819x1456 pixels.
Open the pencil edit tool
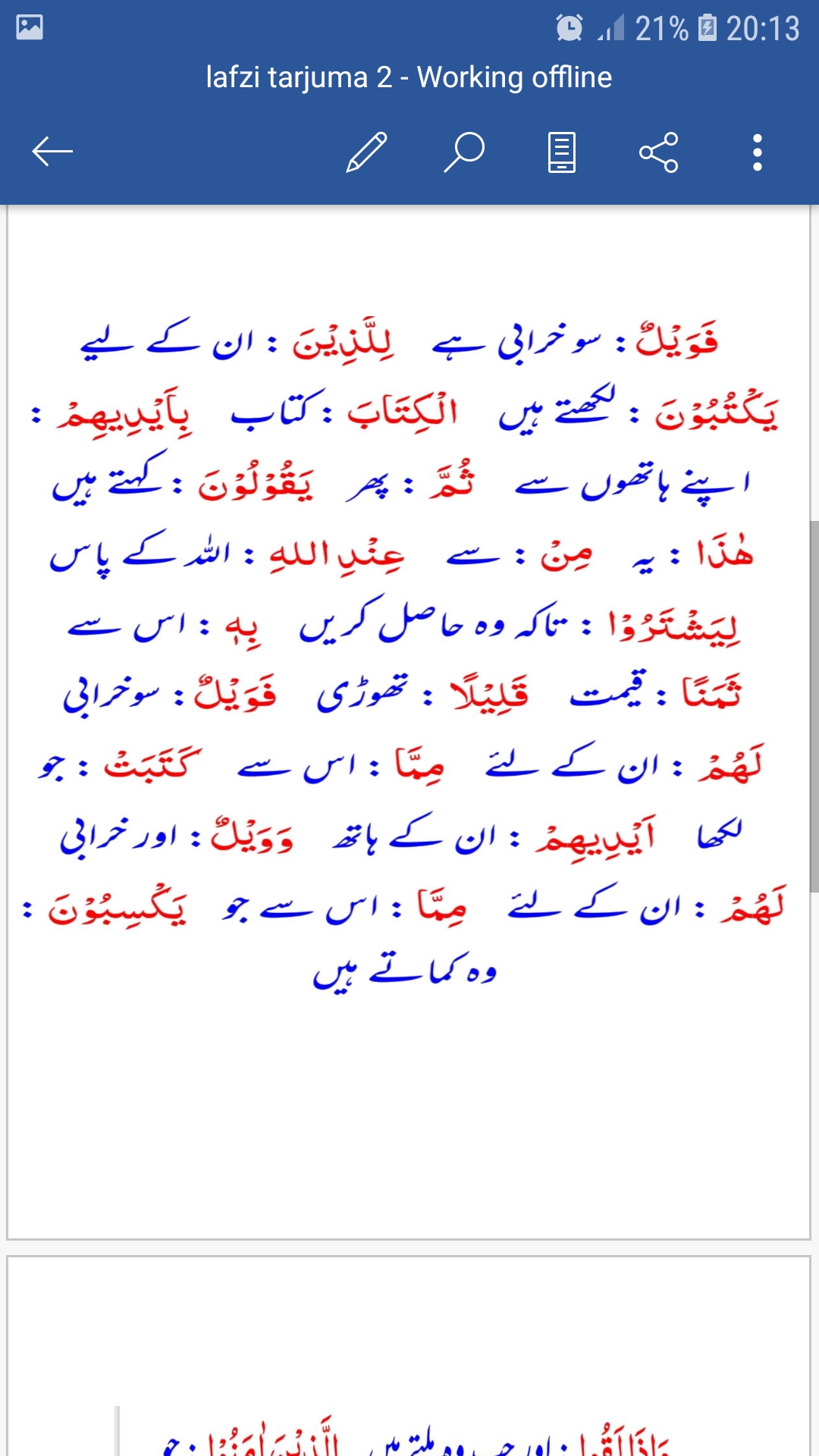click(367, 152)
